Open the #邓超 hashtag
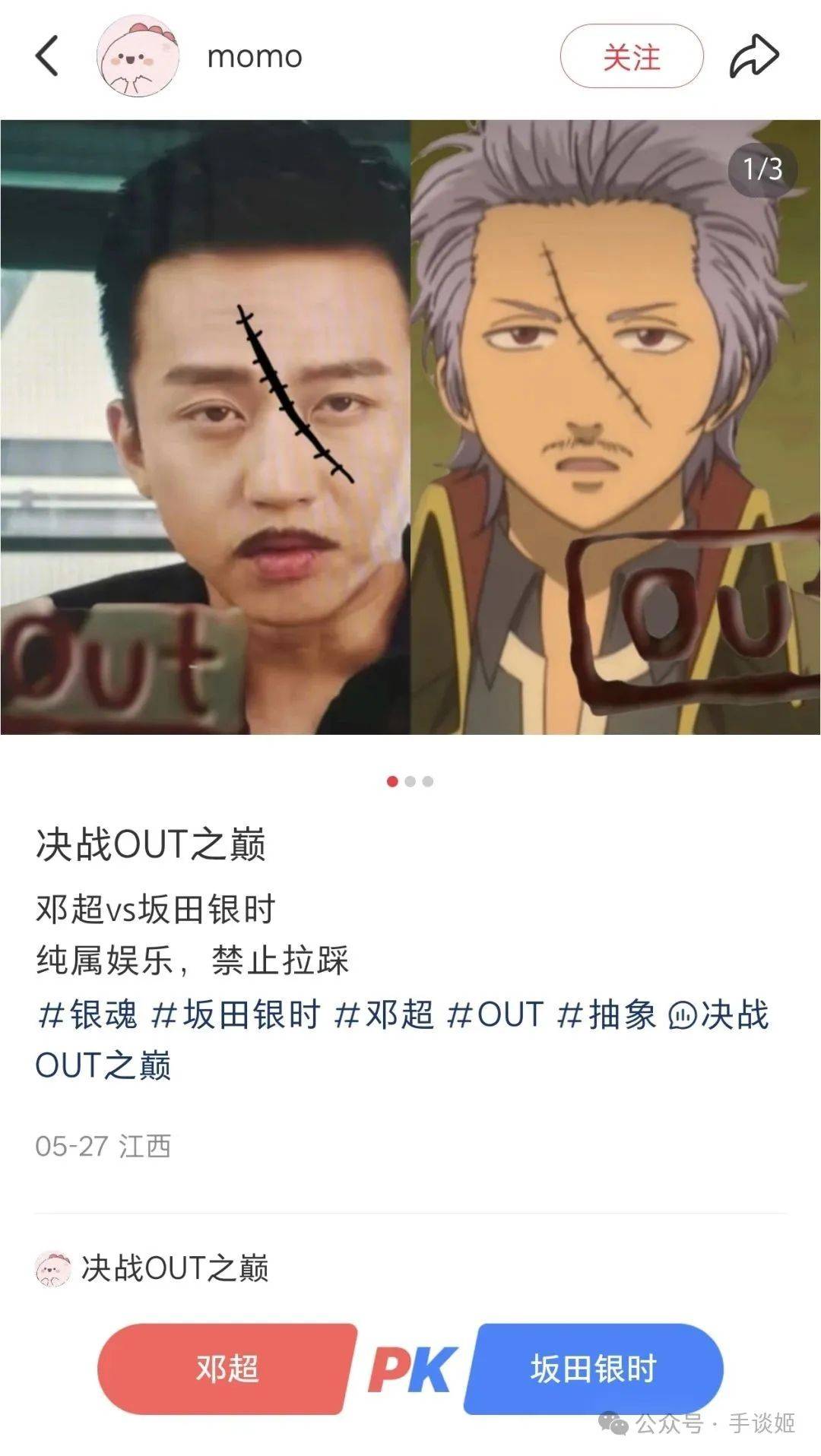821x1456 pixels. (x=385, y=1015)
